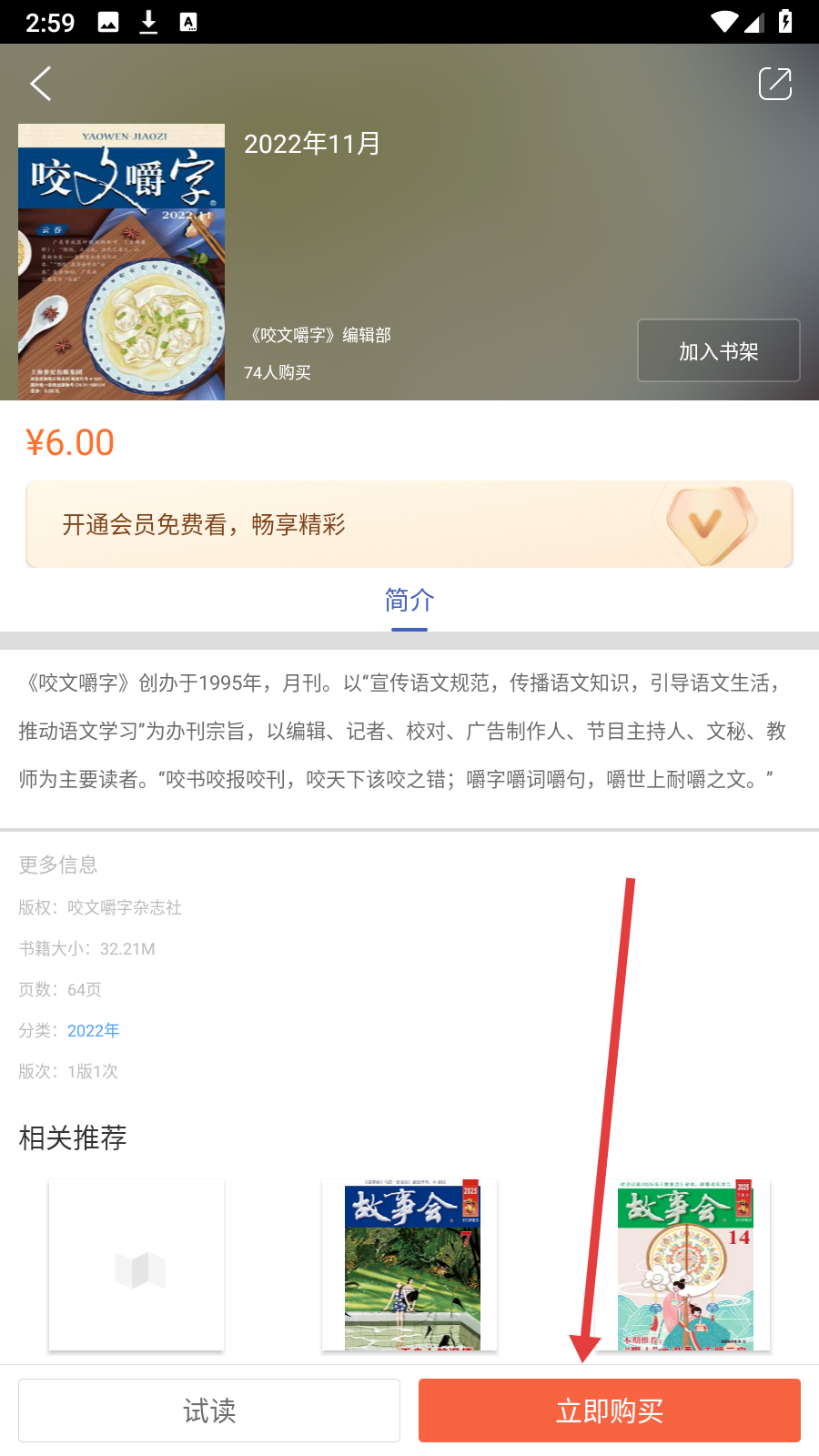Open the 开通会员免费看 membership banner
819x1456 pixels.
[409, 525]
